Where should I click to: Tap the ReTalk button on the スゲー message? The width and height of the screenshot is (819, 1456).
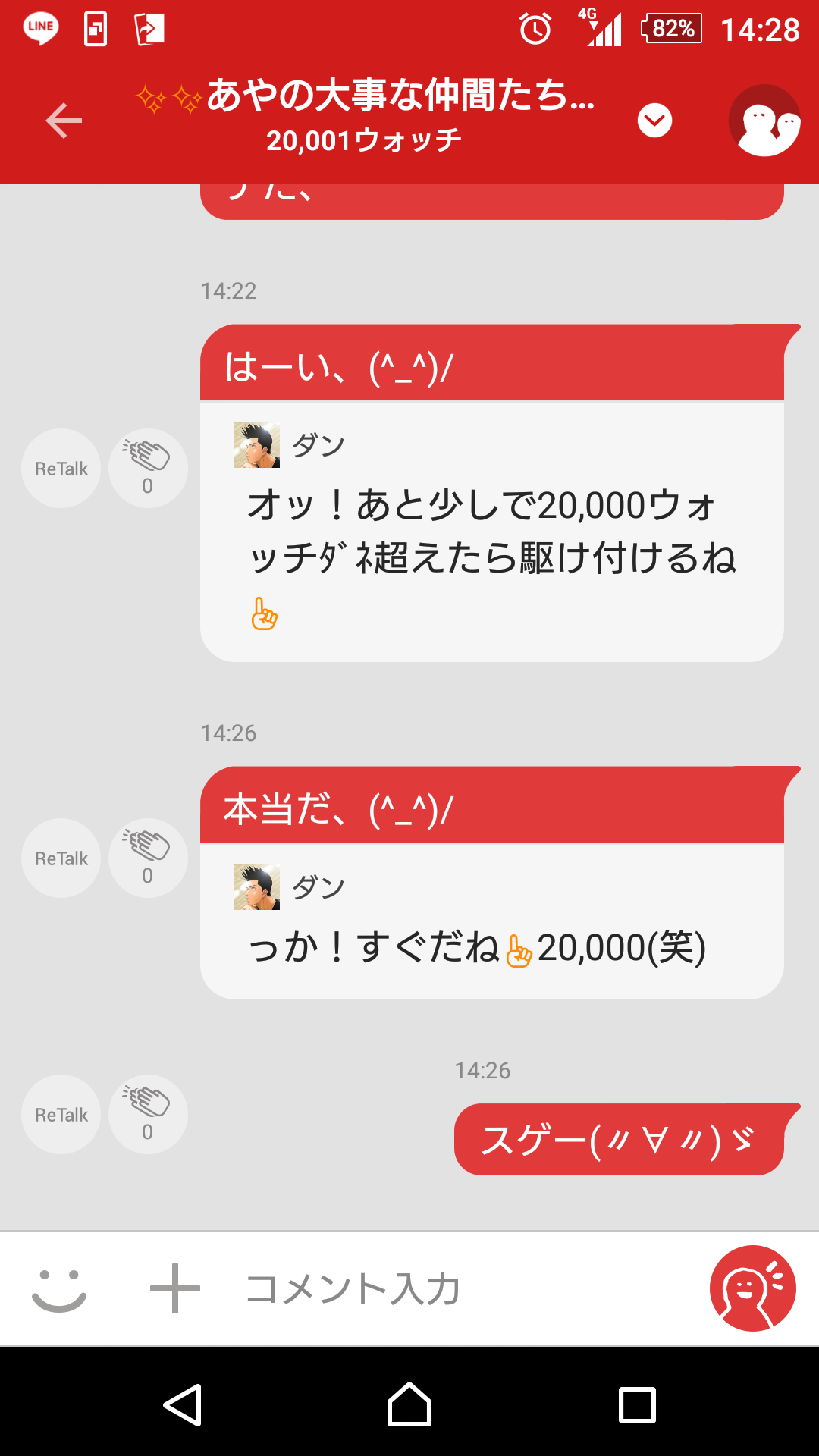61,1114
